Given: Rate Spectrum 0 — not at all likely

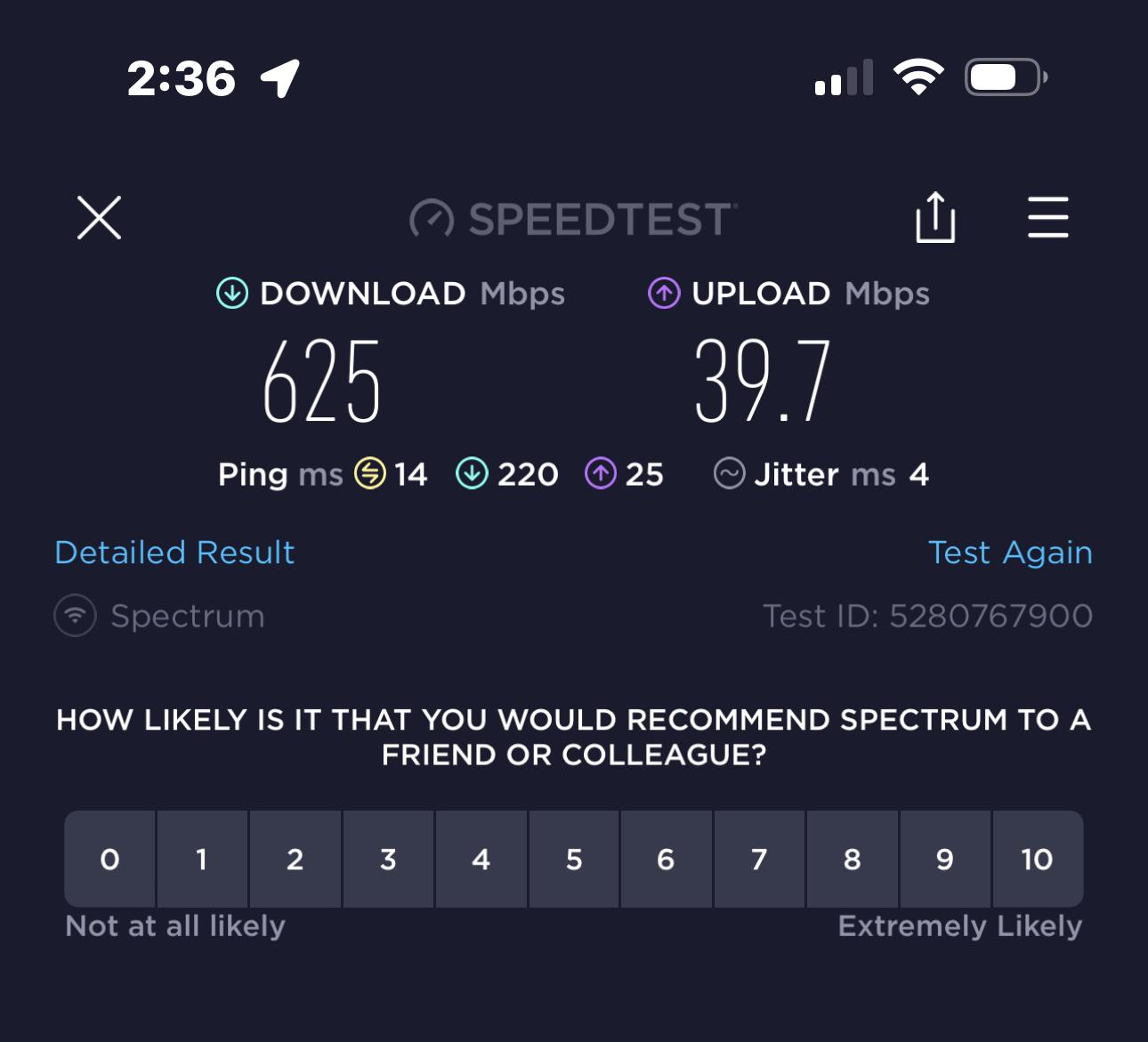Looking at the screenshot, I should coord(109,859).
